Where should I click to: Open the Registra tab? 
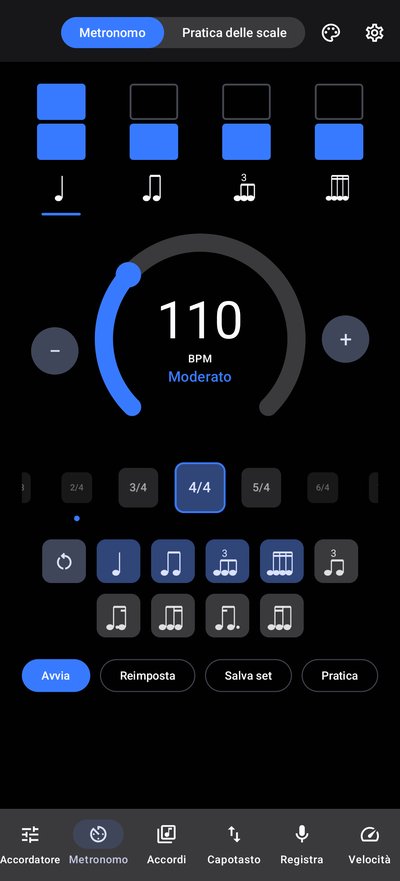point(302,844)
